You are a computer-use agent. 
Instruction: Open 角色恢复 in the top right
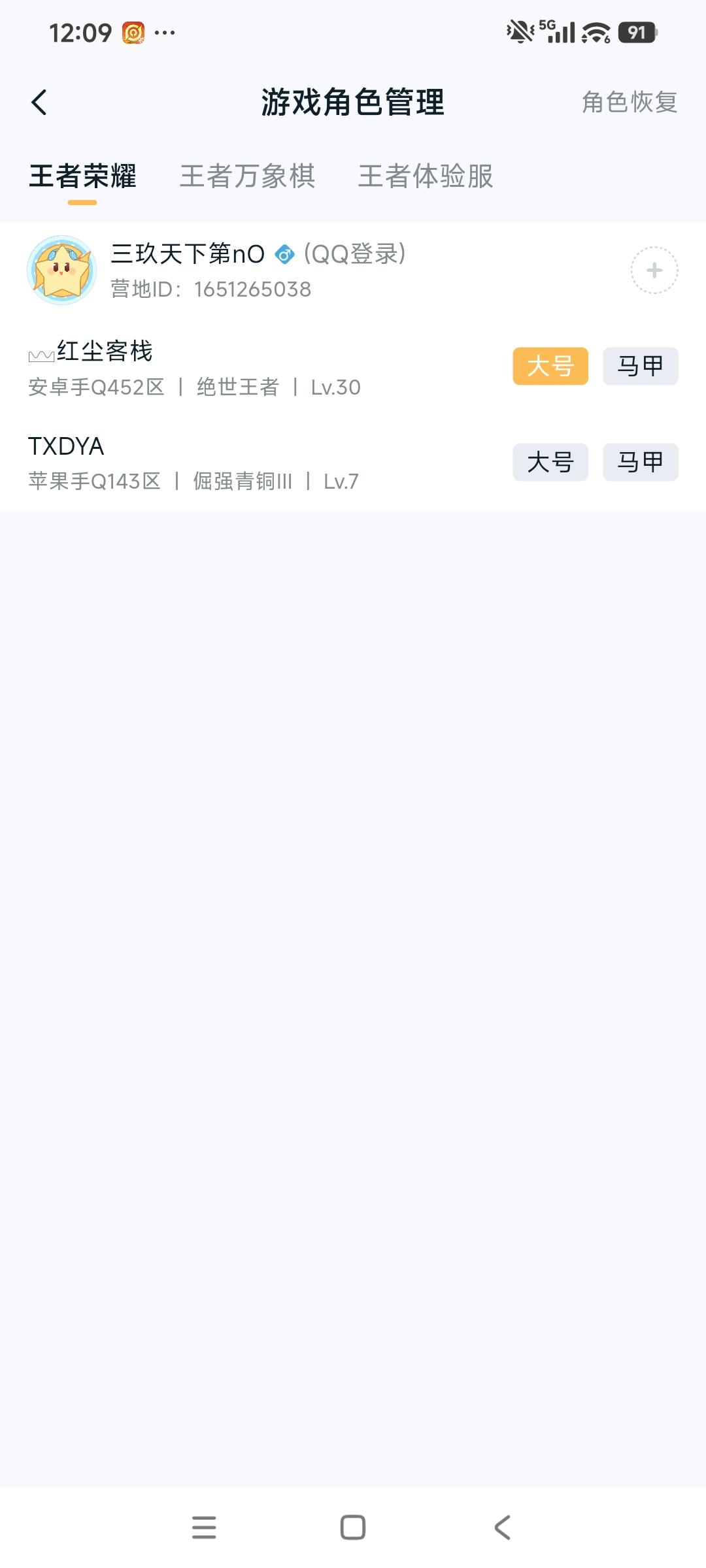pyautogui.click(x=629, y=103)
